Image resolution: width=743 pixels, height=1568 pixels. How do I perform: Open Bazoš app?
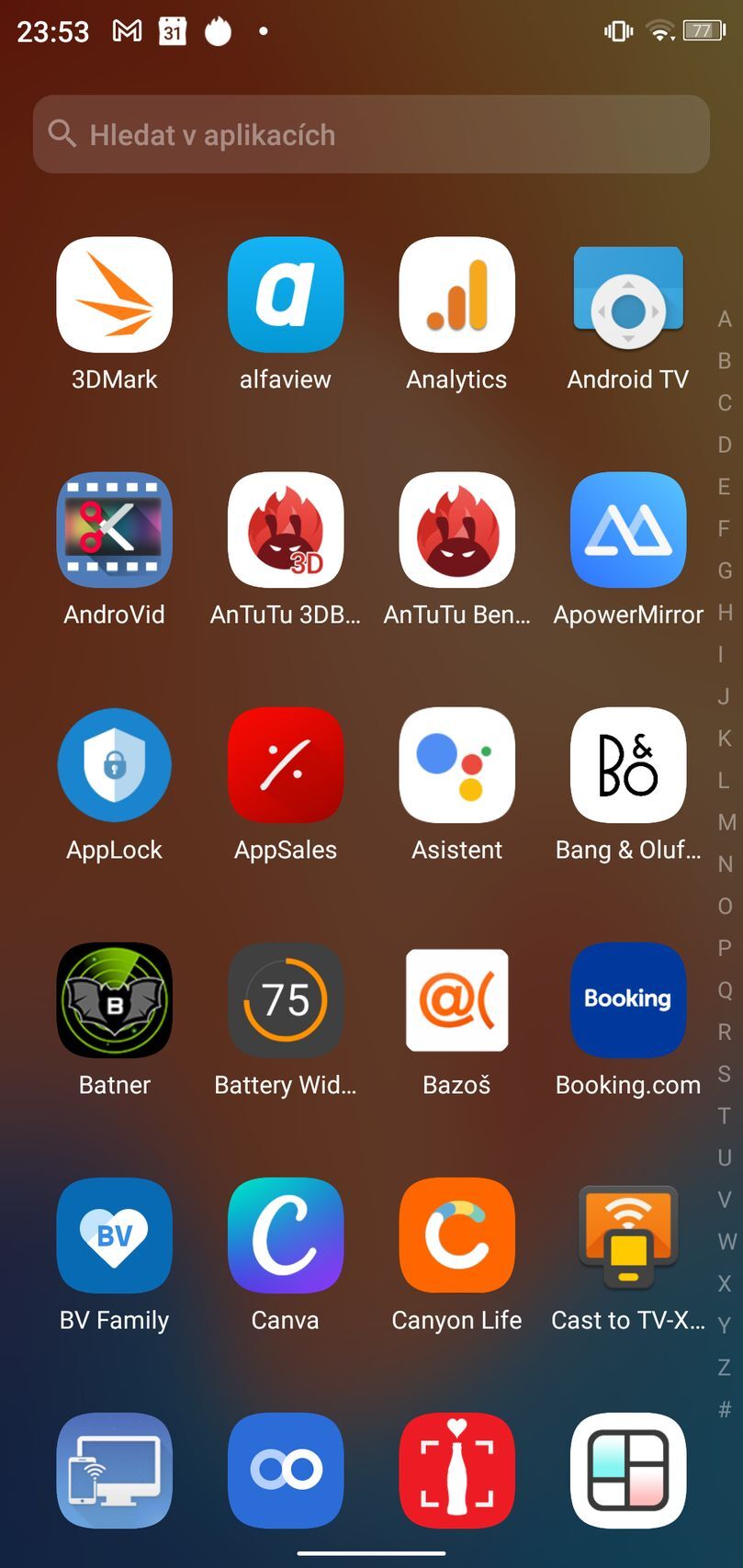point(456,1000)
